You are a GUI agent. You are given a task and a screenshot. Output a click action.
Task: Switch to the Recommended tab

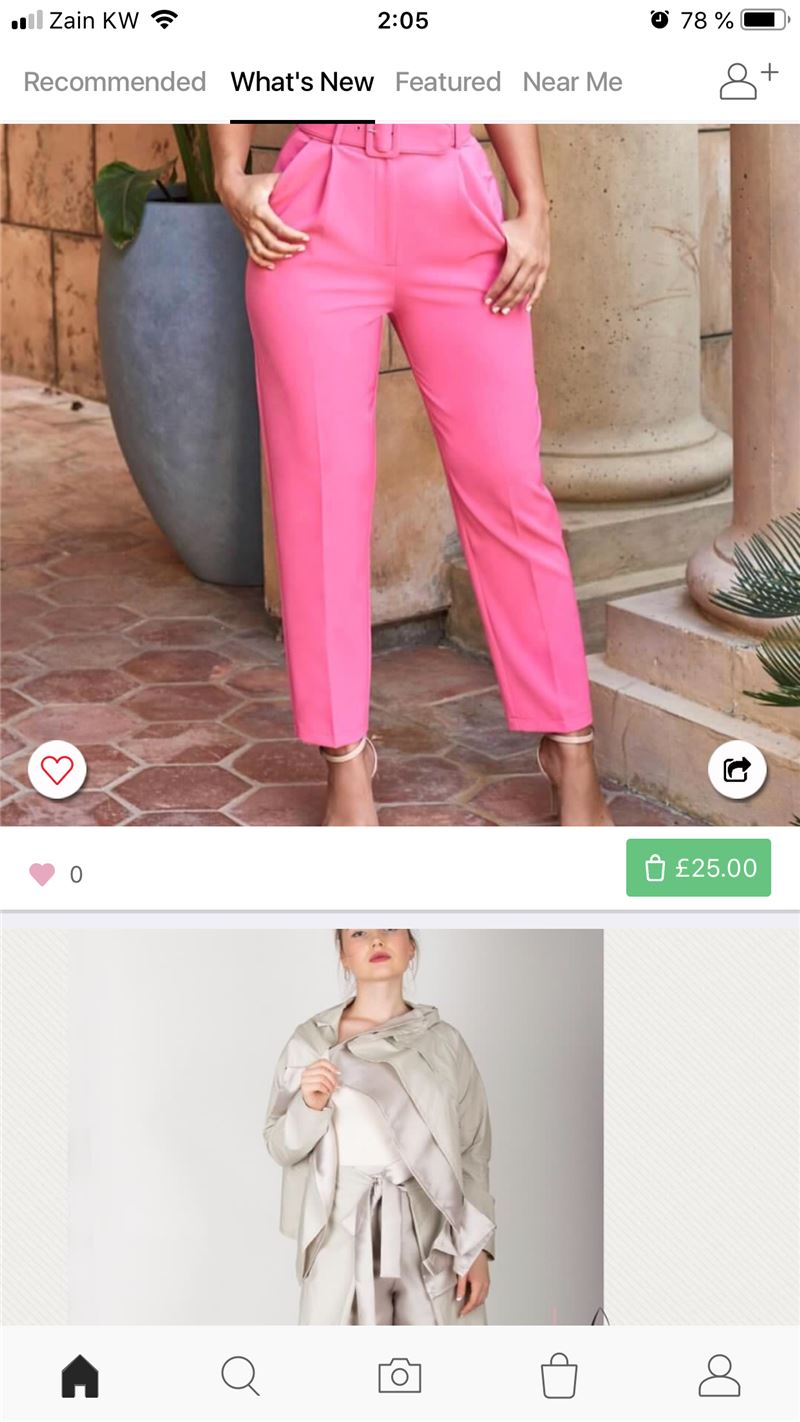tap(115, 82)
